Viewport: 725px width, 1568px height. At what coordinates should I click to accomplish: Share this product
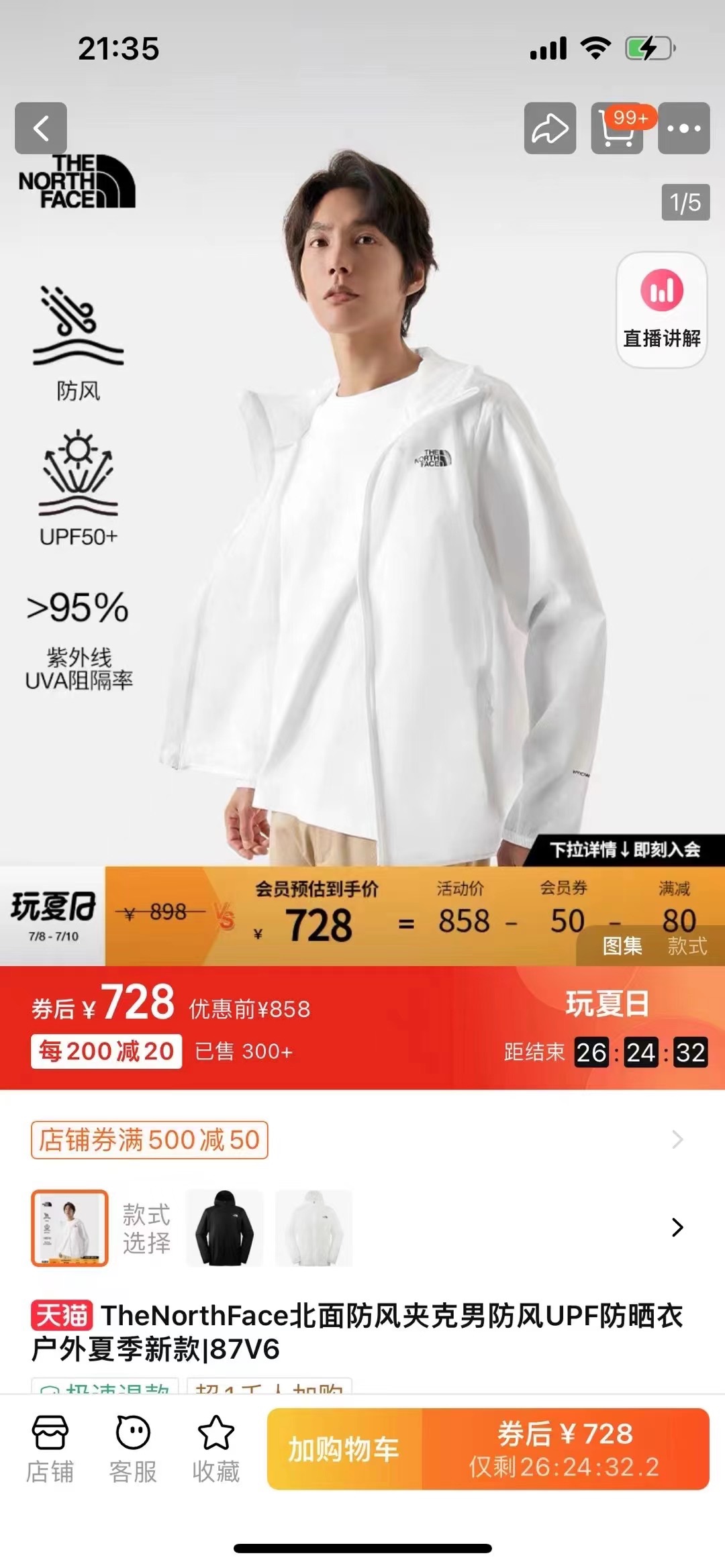(x=550, y=128)
